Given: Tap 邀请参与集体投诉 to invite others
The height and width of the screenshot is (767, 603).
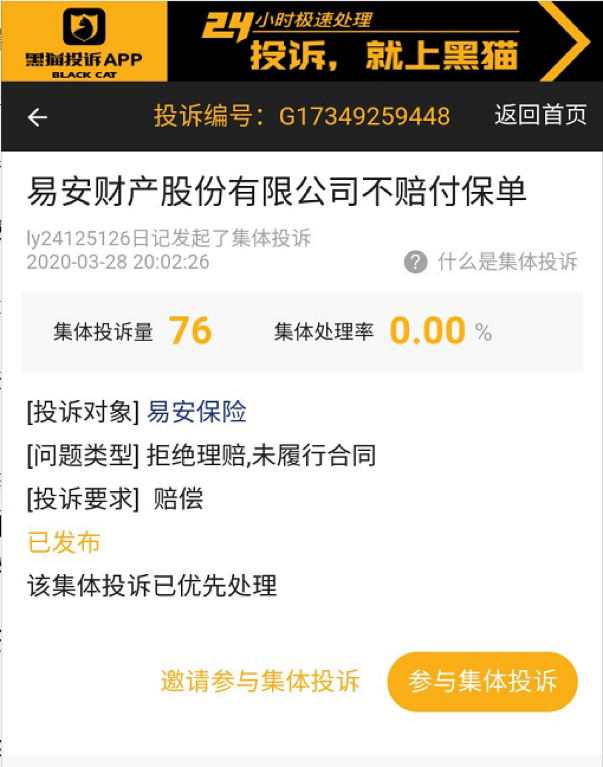Looking at the screenshot, I should click(x=260, y=681).
